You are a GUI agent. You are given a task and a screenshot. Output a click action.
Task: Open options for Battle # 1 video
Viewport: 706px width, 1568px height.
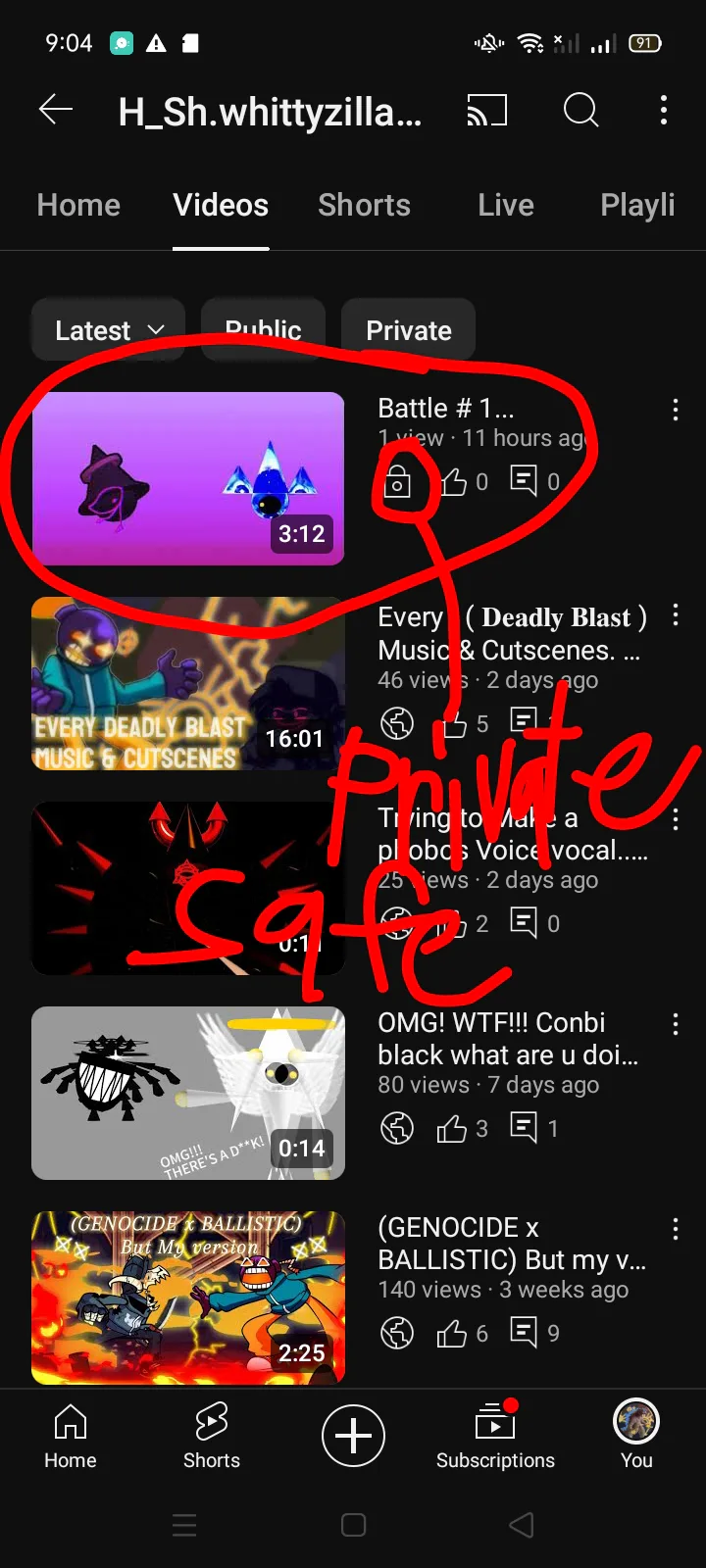[x=676, y=410]
